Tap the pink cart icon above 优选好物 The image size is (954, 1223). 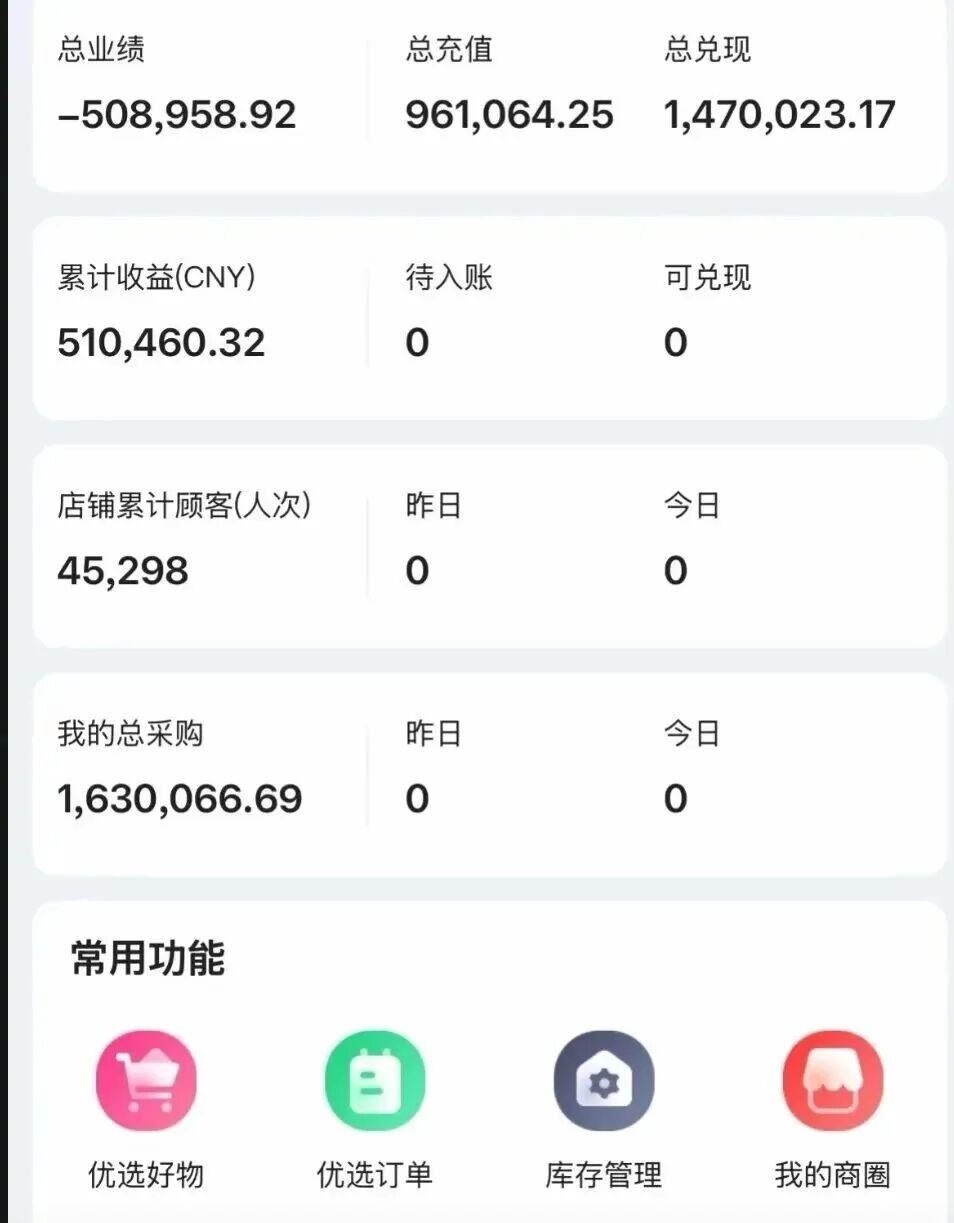(146, 1082)
